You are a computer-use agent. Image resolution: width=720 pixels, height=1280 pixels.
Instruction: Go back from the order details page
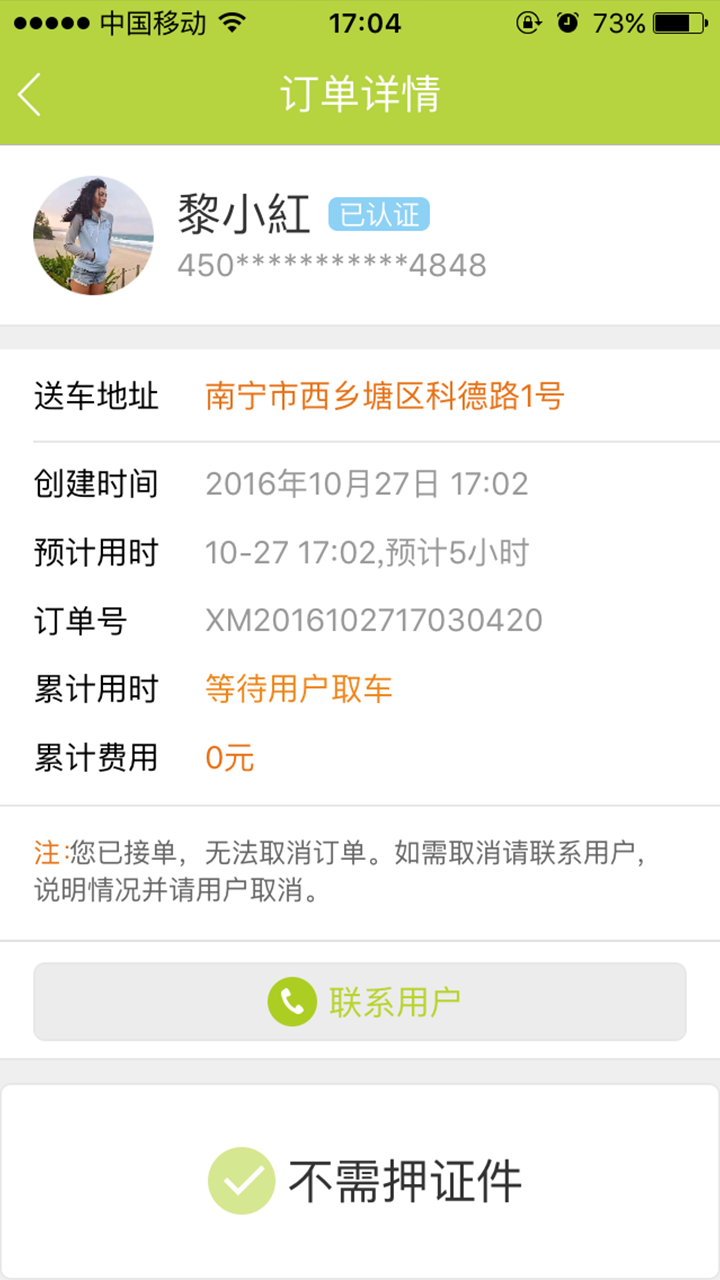[x=30, y=95]
